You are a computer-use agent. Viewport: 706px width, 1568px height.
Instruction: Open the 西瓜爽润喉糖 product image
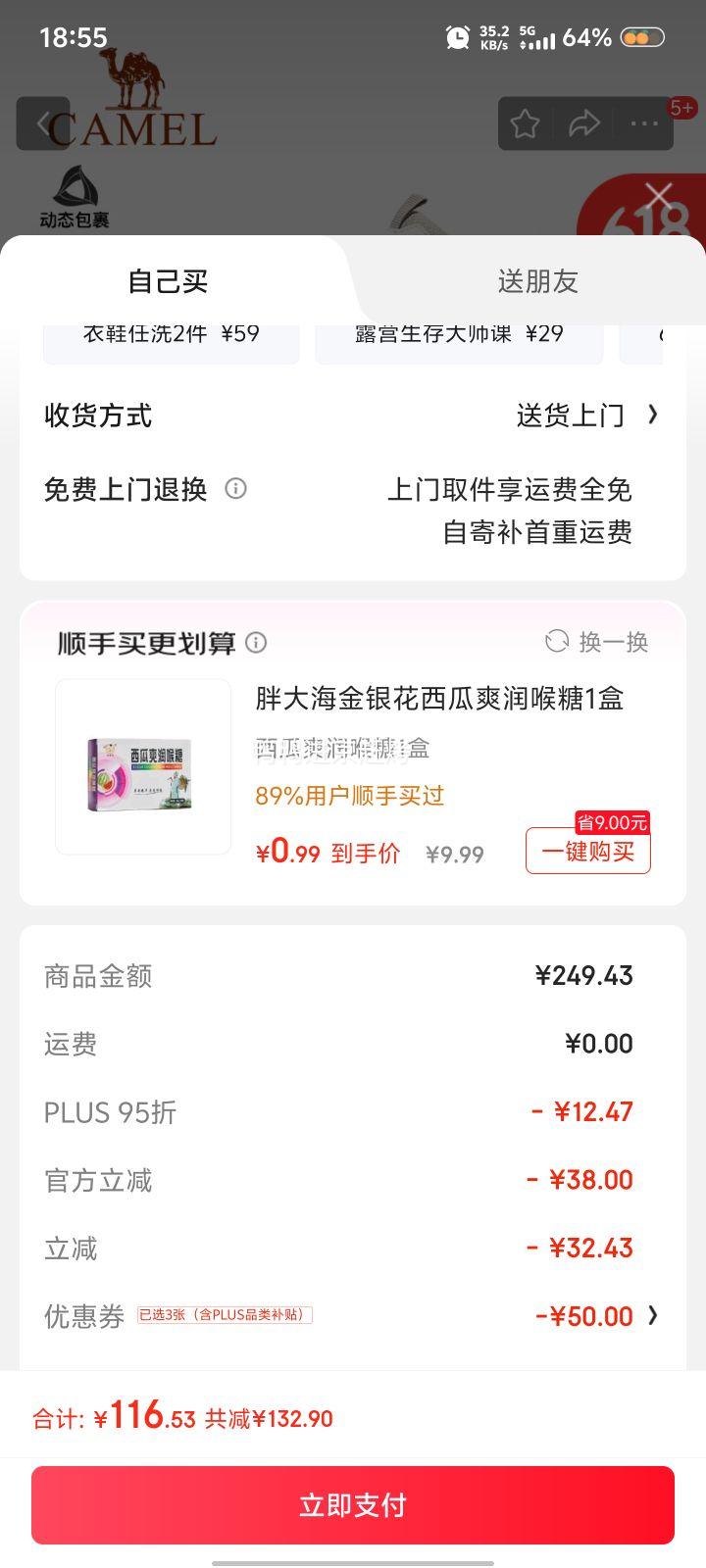tap(143, 766)
